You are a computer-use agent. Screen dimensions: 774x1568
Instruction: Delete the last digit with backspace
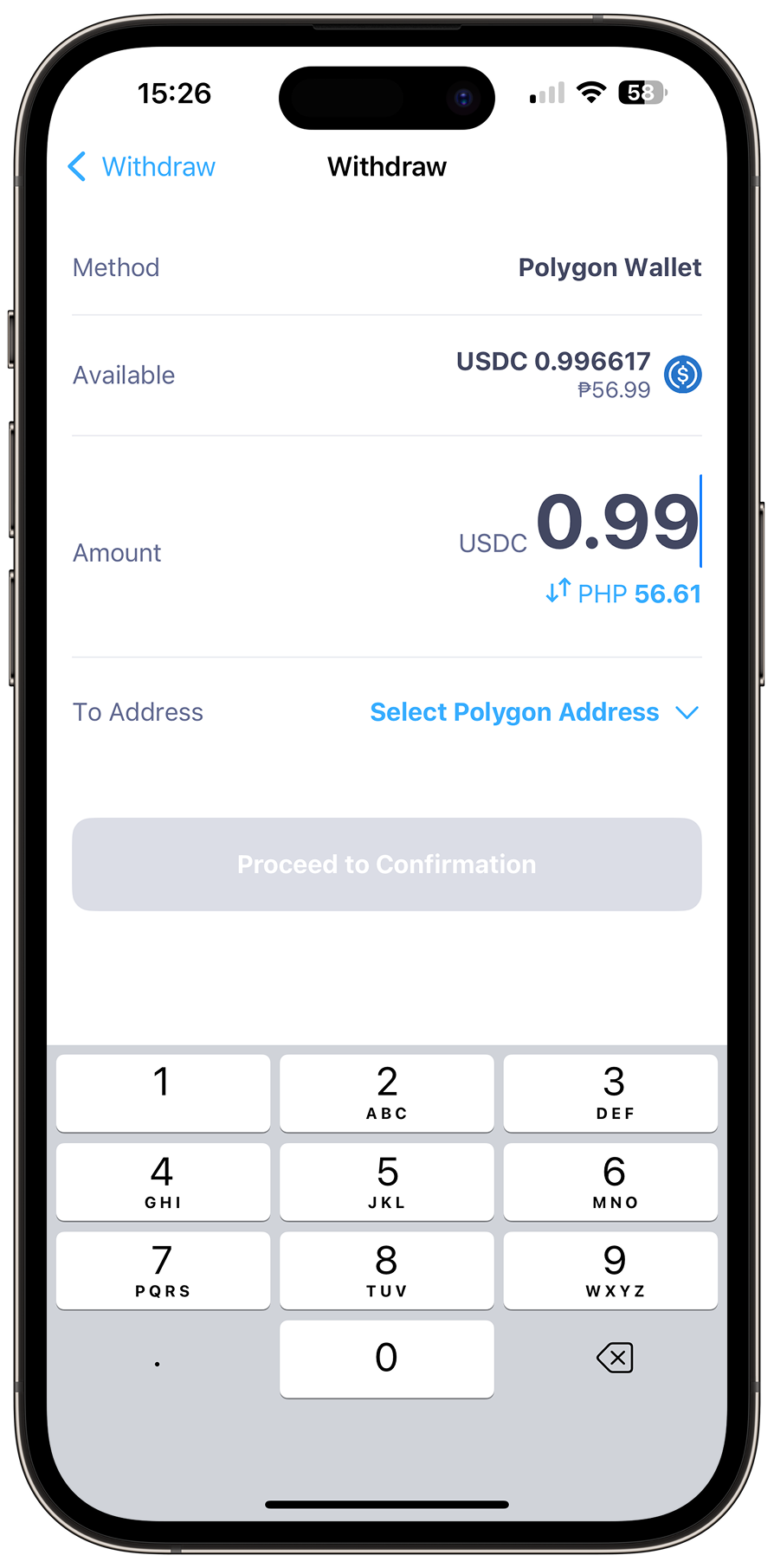click(x=615, y=1358)
